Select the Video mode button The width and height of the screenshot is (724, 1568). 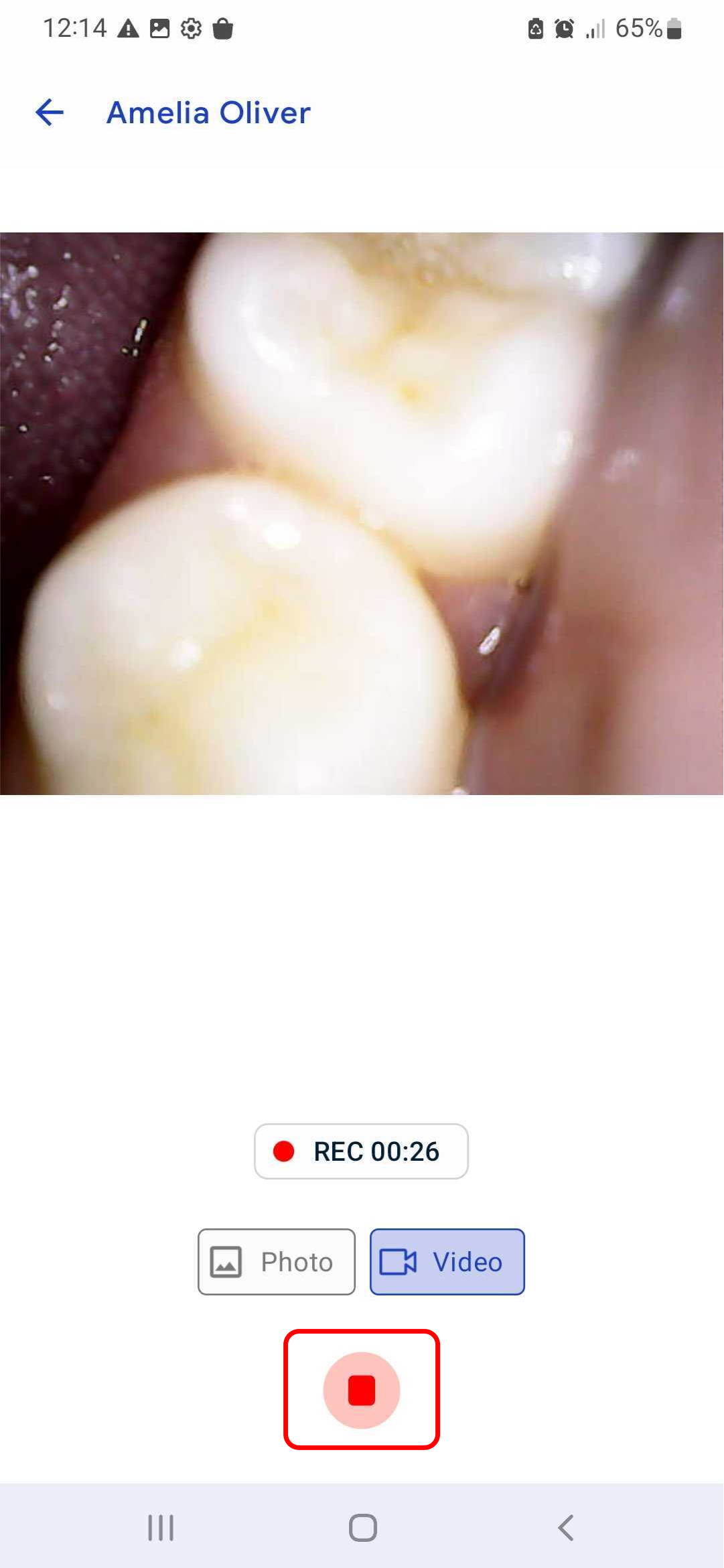(447, 1262)
